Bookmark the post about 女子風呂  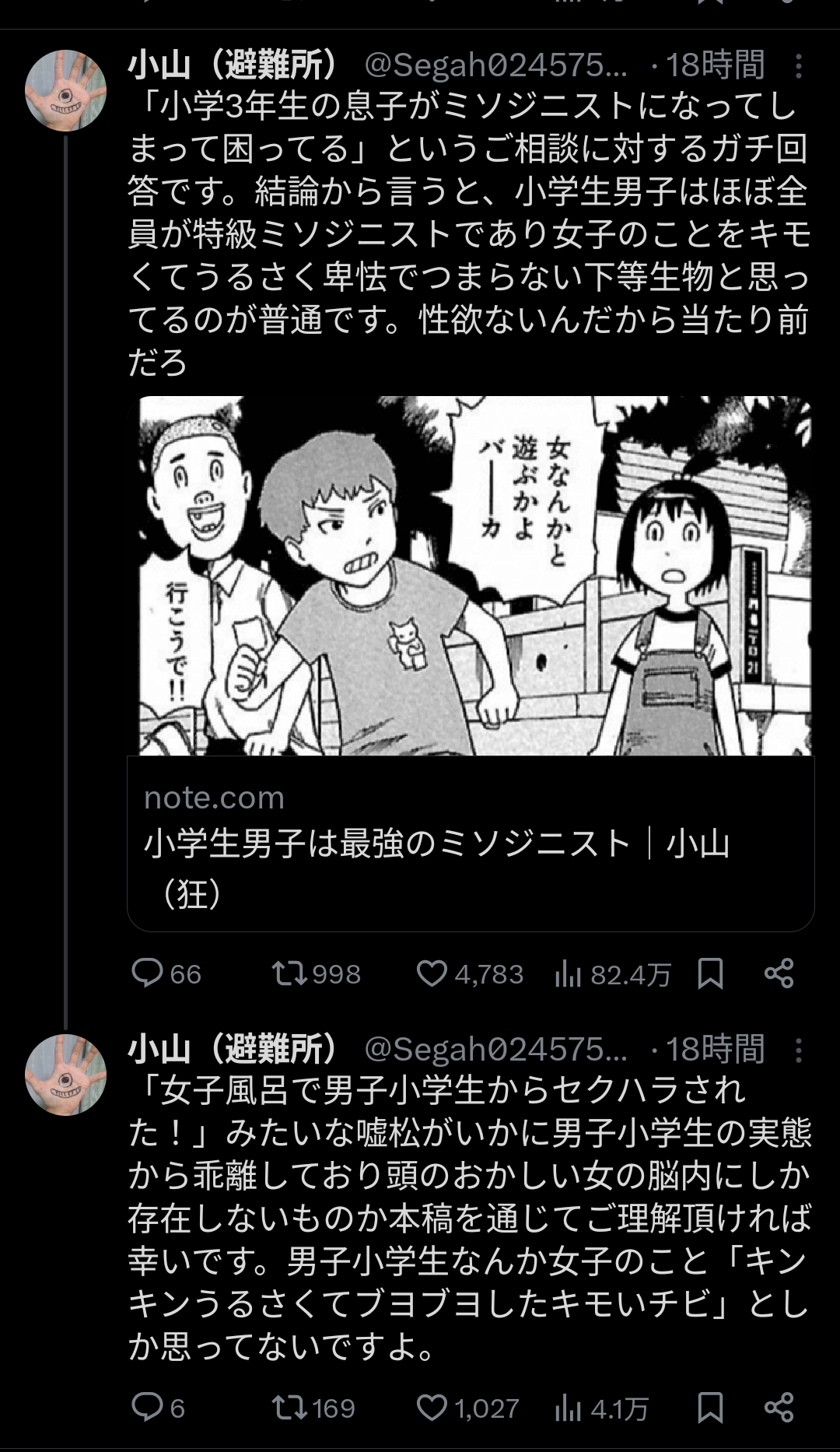pos(710,1408)
